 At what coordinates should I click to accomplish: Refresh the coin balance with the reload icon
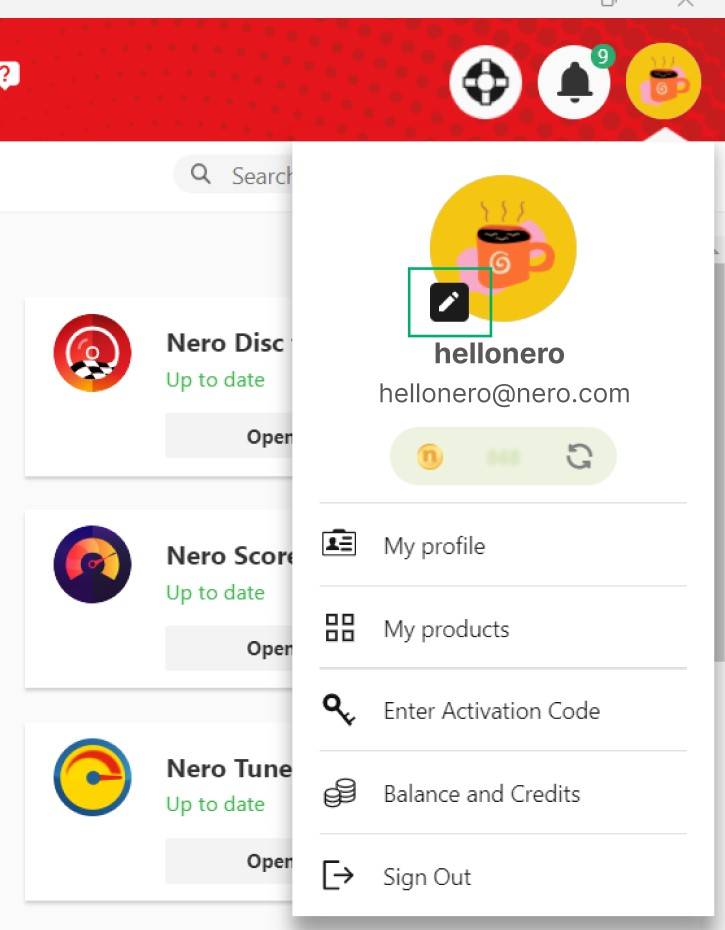tap(581, 456)
